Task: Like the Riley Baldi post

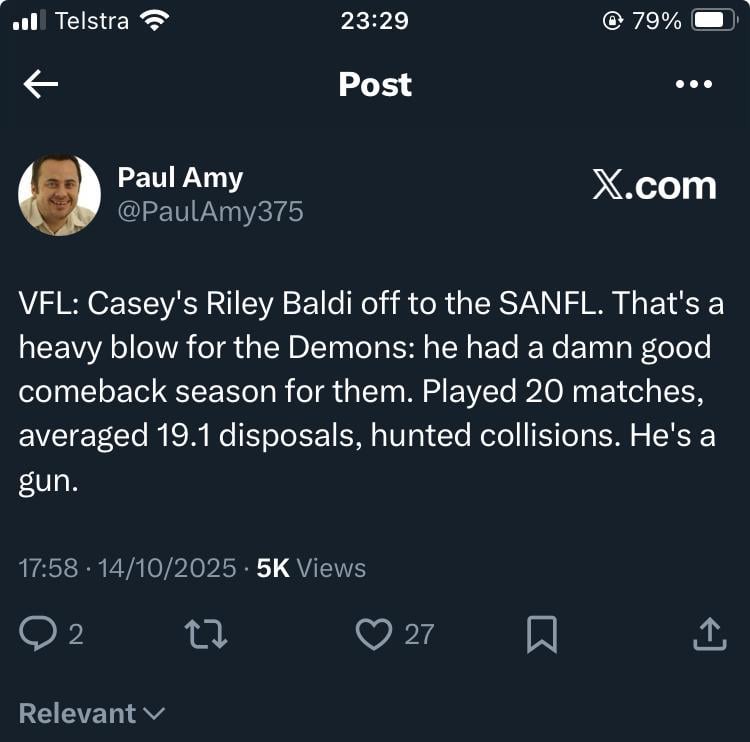Action: (374, 634)
